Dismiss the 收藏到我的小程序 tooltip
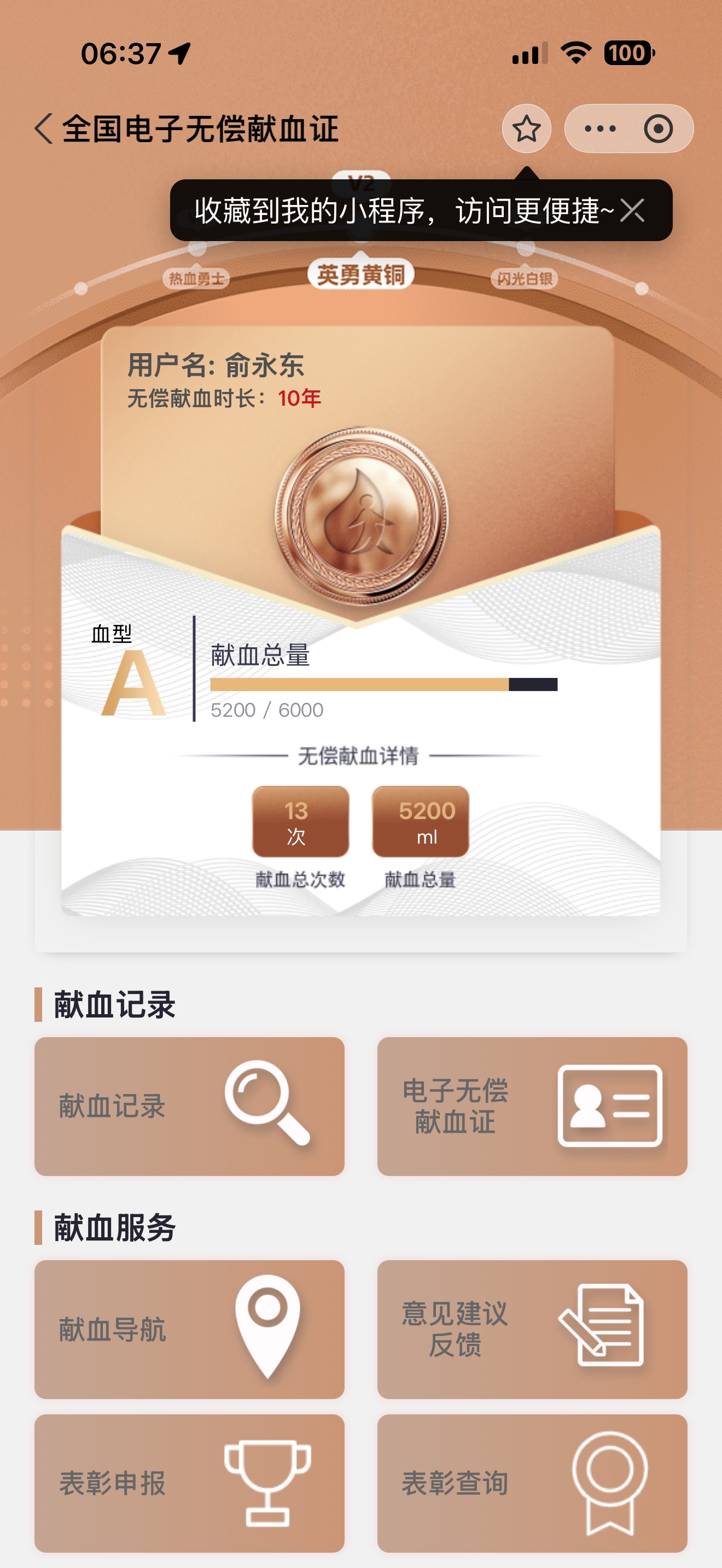This screenshot has width=722, height=1568. pos(632,211)
